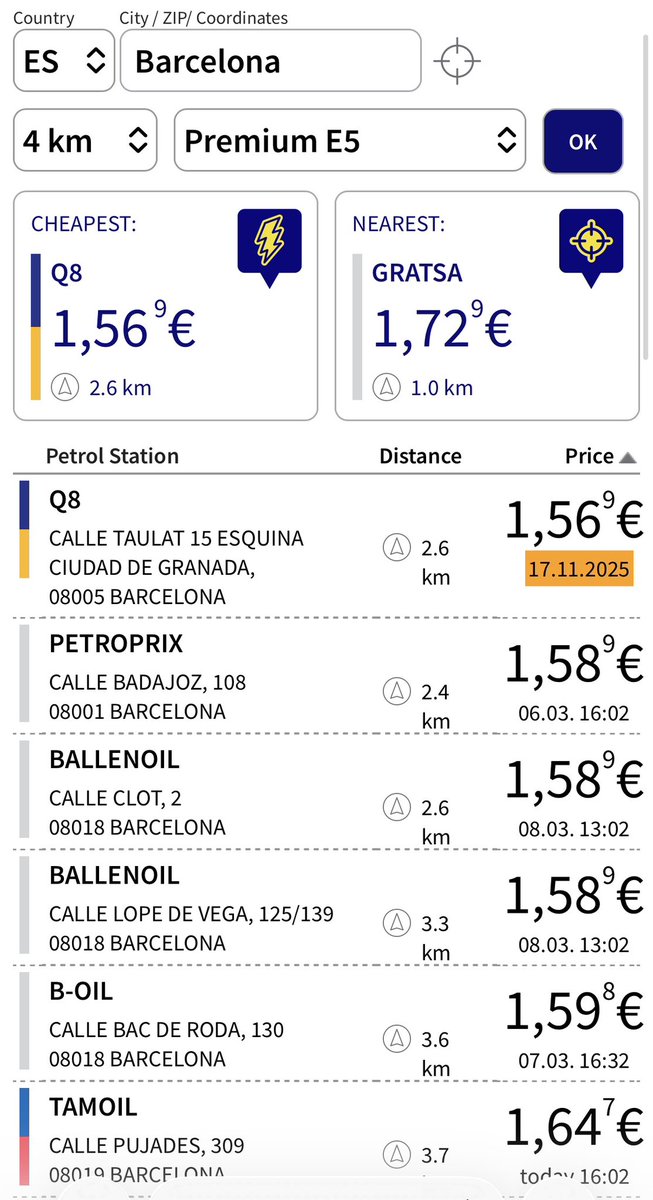View Petroprix on Calle Badajoz

326,677
